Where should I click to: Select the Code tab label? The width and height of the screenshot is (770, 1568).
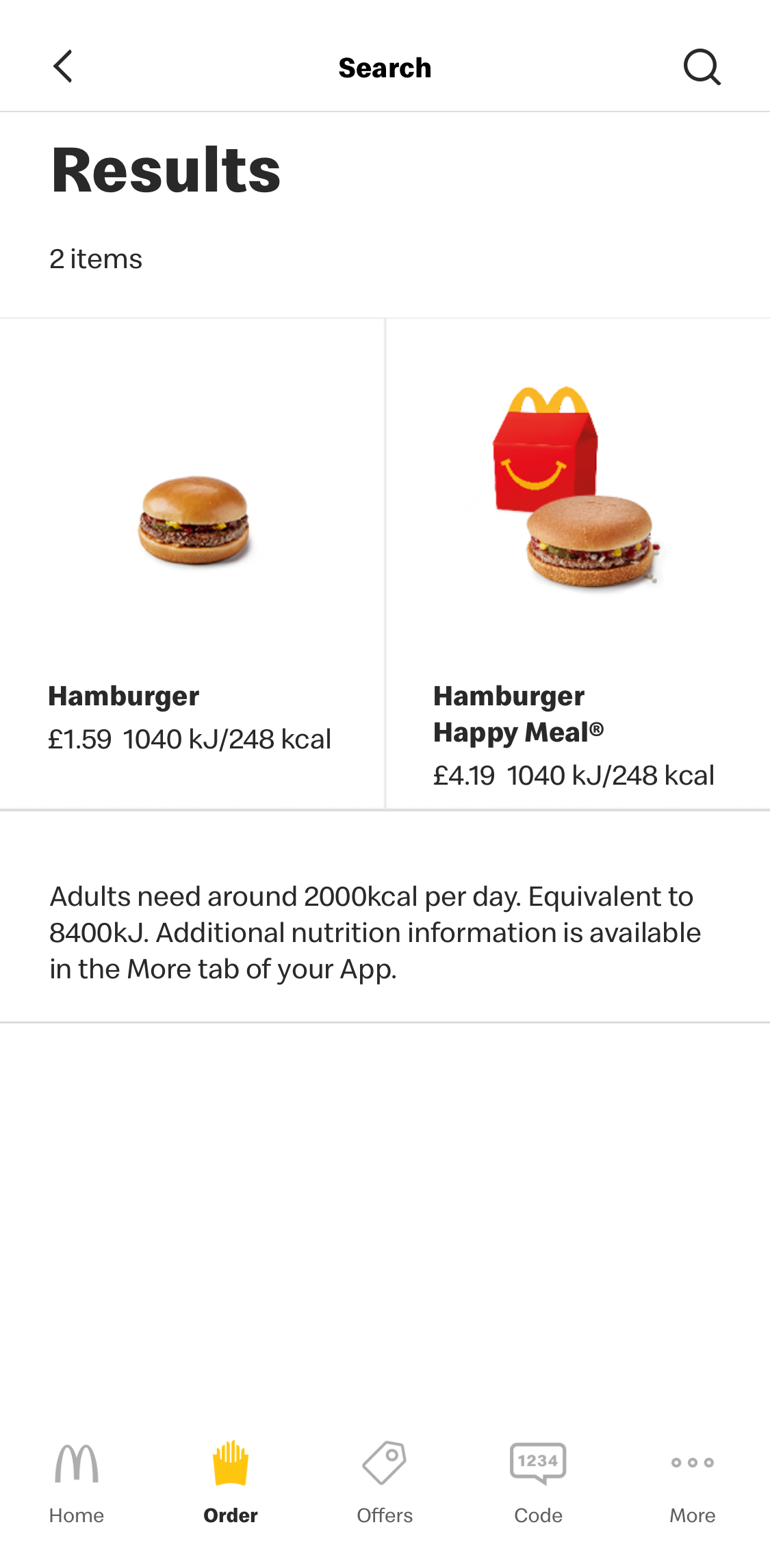[x=539, y=1515]
